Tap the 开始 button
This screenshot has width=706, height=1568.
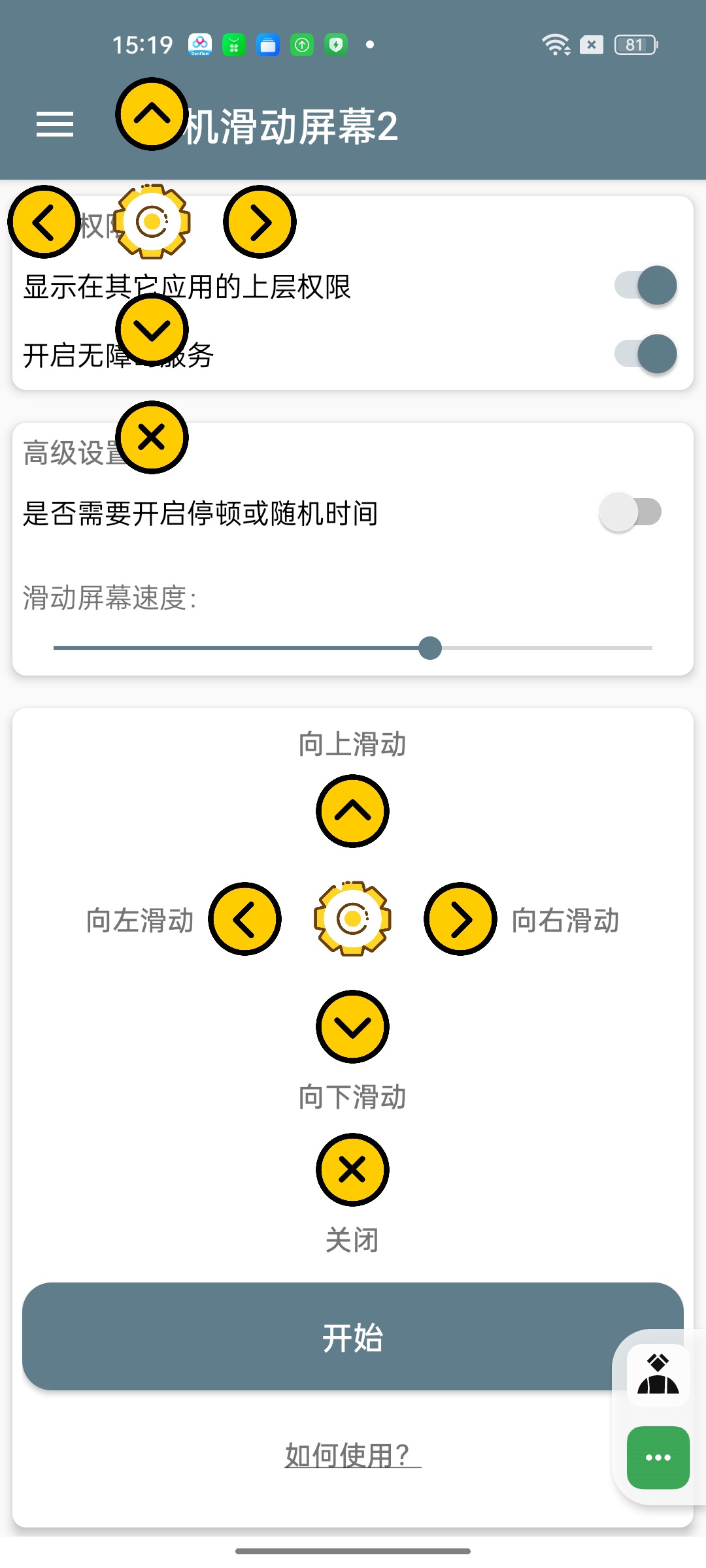pos(353,1337)
